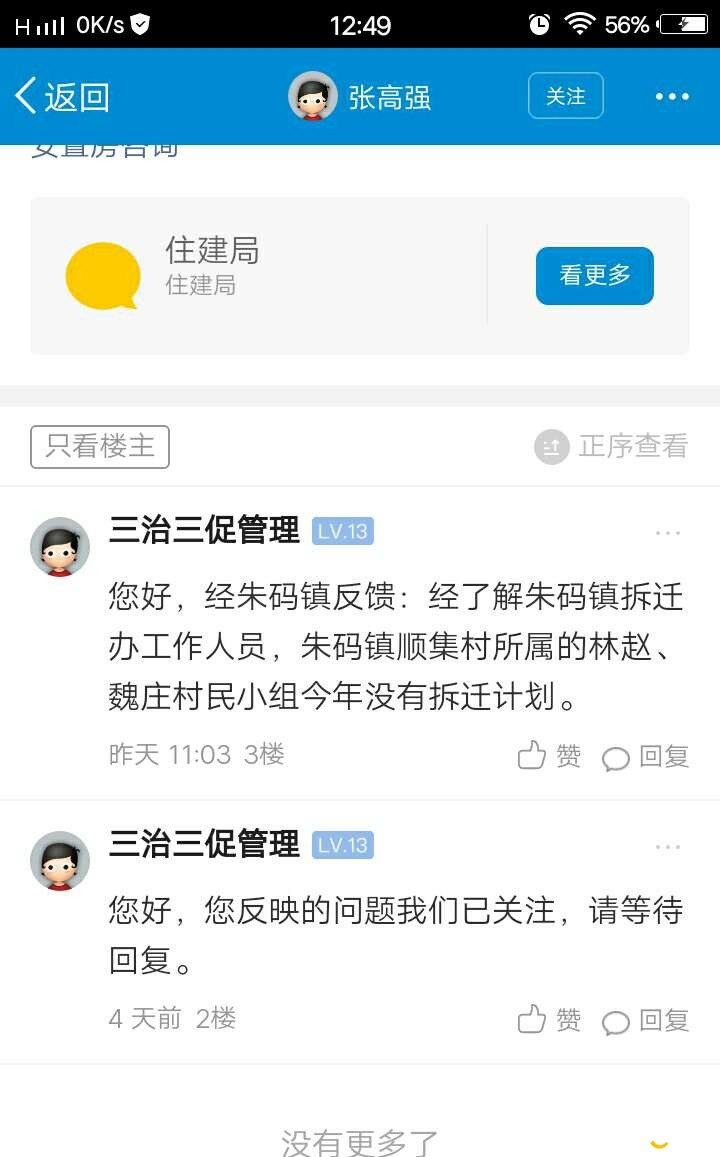The width and height of the screenshot is (720, 1157).
Task: View 三治三促管理 avatar on the 3楼 comment
Action: pos(60,547)
